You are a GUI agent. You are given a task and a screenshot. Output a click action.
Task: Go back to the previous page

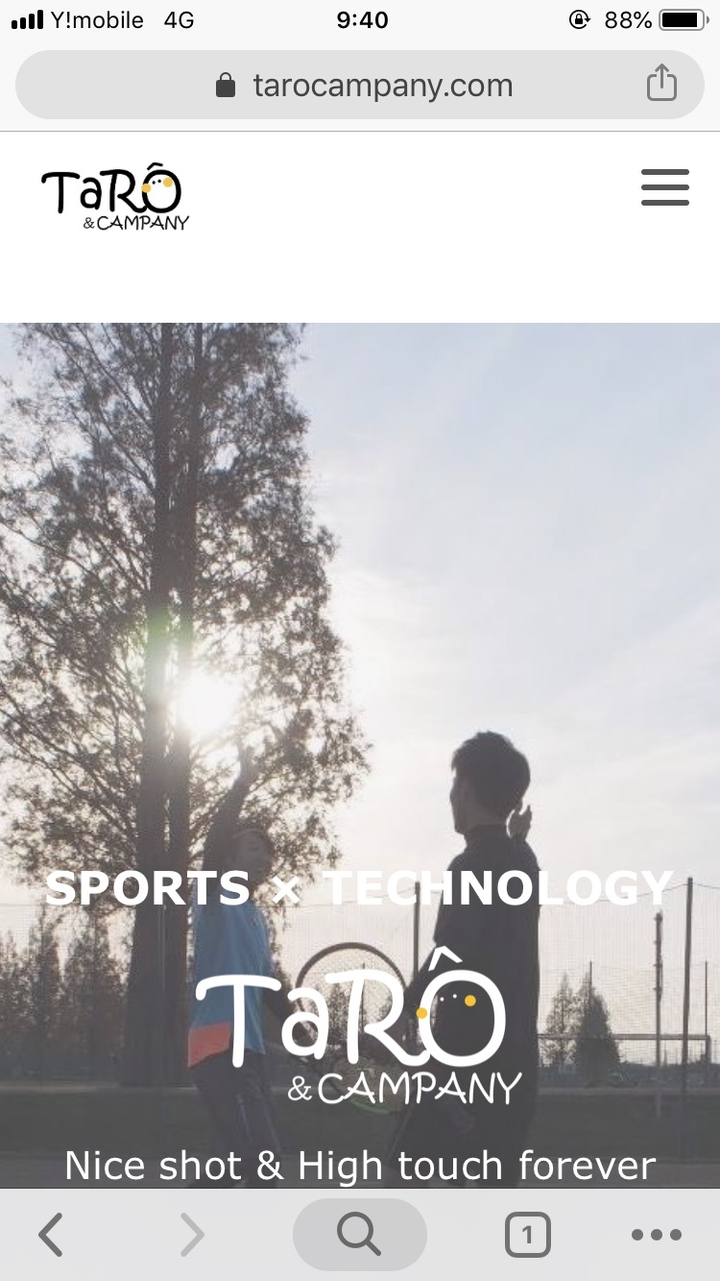pos(52,1235)
